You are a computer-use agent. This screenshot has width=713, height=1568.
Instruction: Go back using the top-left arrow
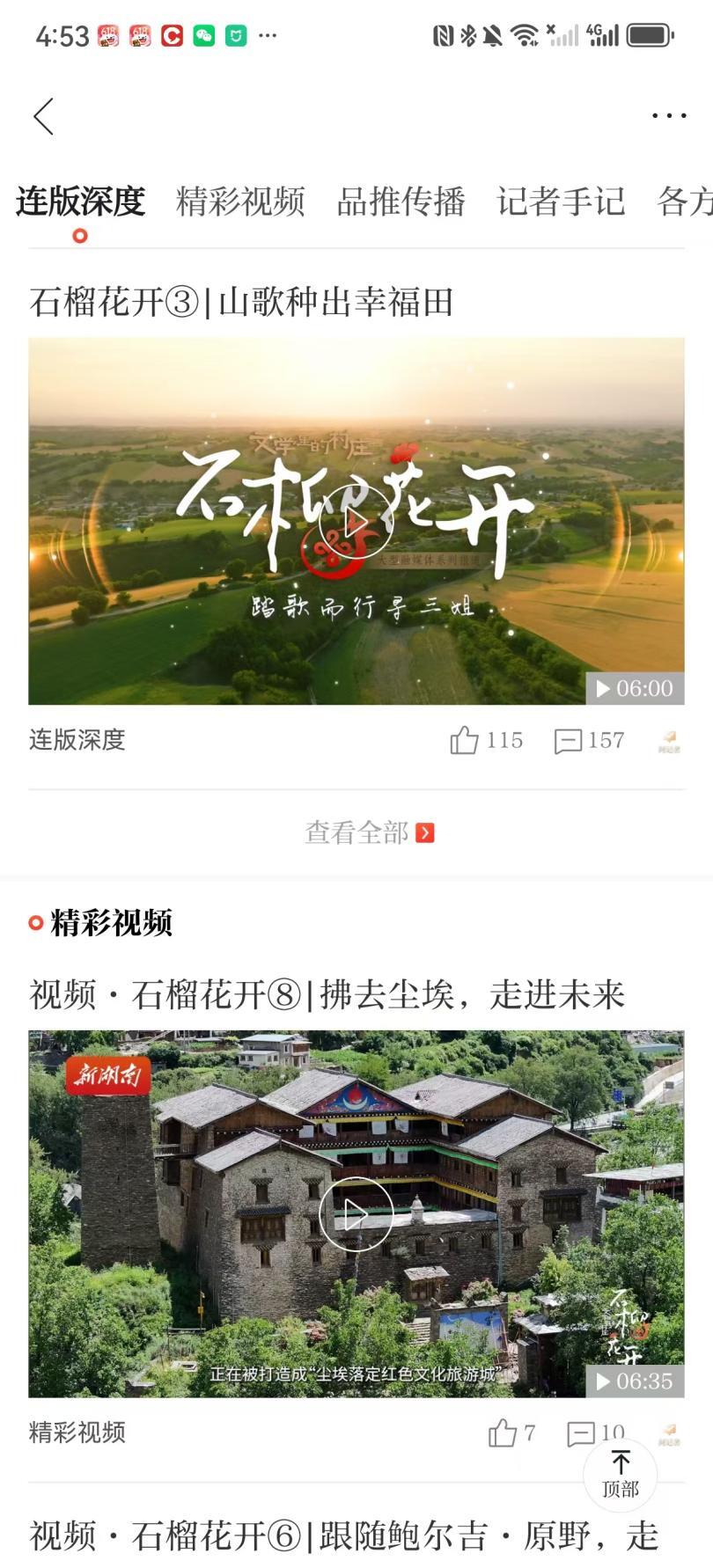[44, 116]
